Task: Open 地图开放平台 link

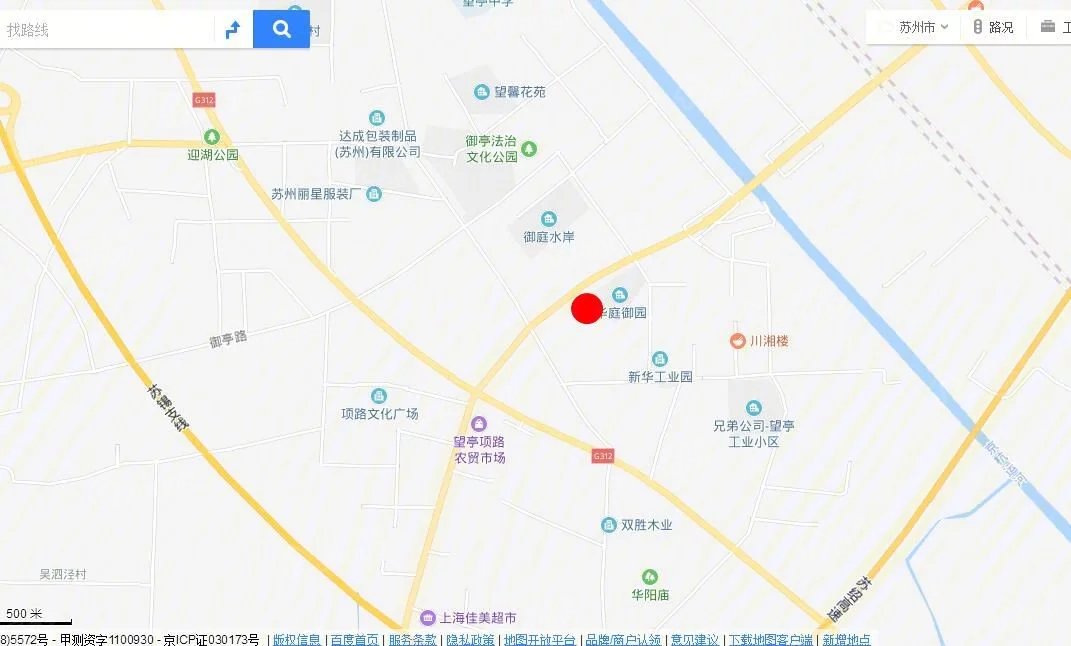Action: click(540, 640)
